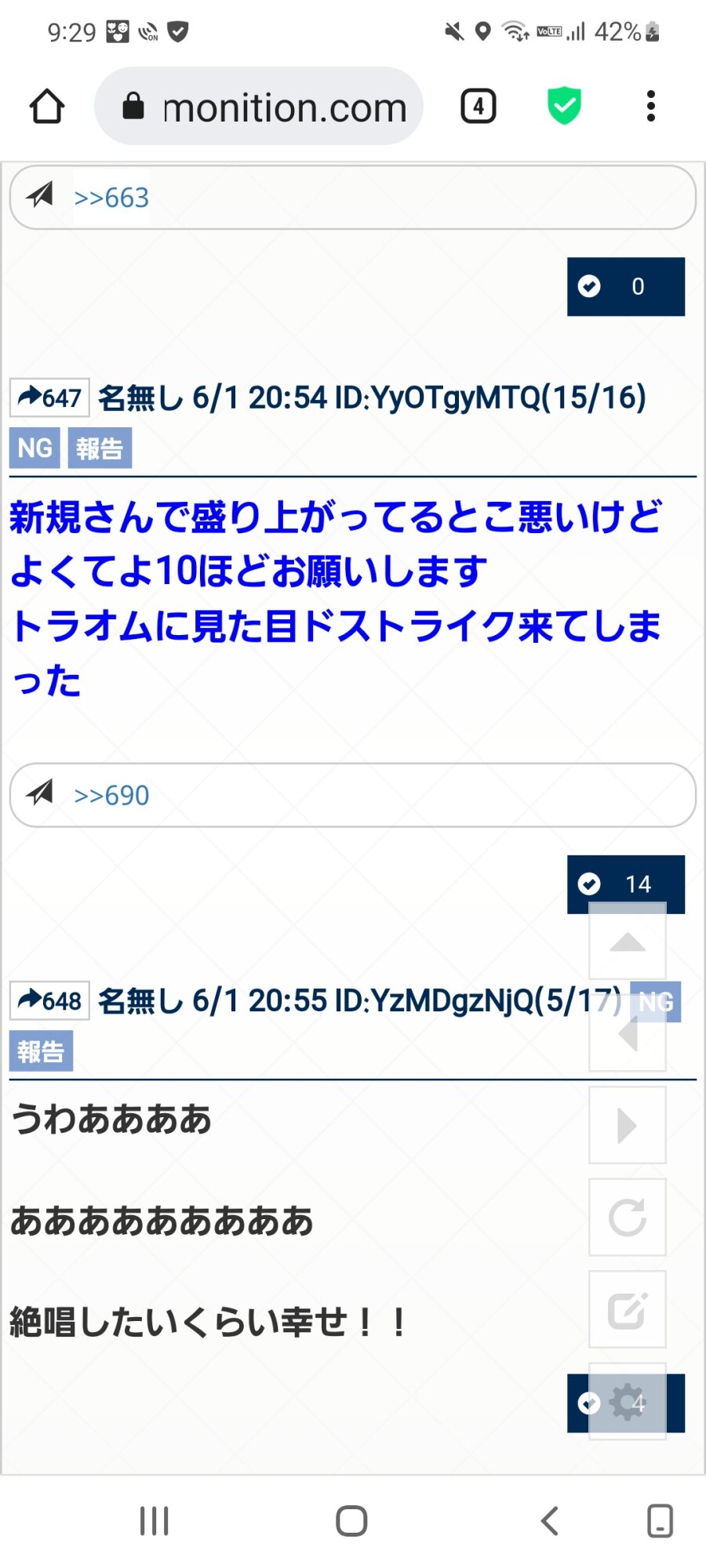Report post 647 with 報告
Image resolution: width=706 pixels, height=1568 pixels.
(x=100, y=448)
